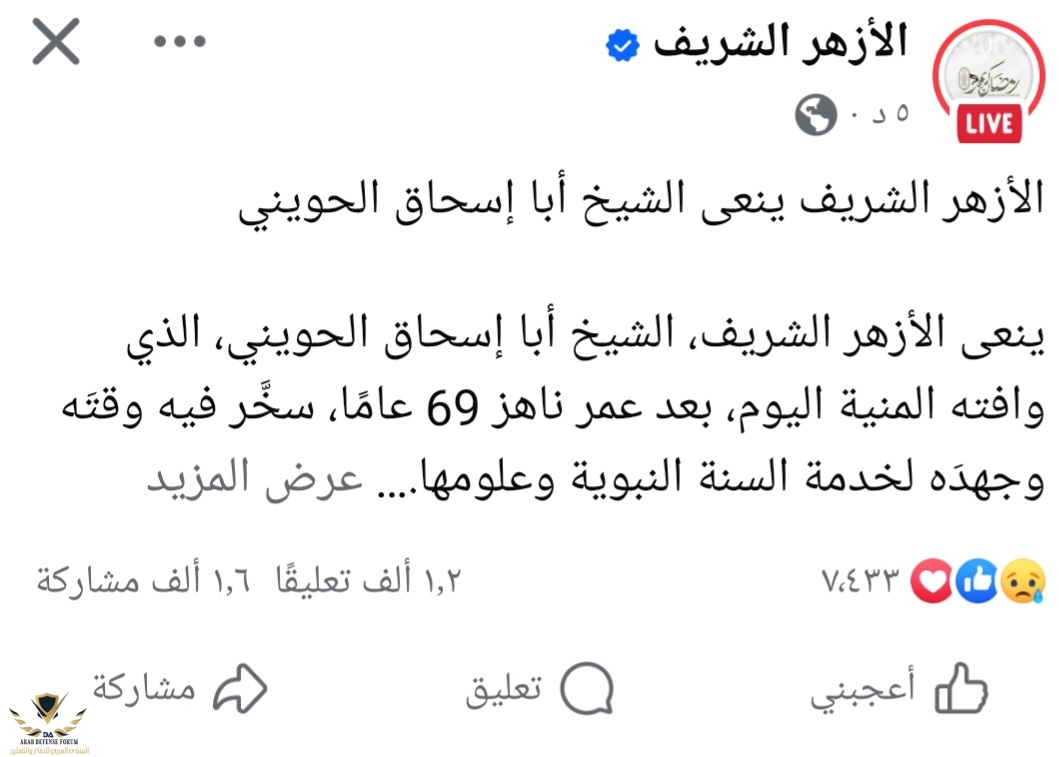Open the three-dot overflow menu

pyautogui.click(x=179, y=42)
